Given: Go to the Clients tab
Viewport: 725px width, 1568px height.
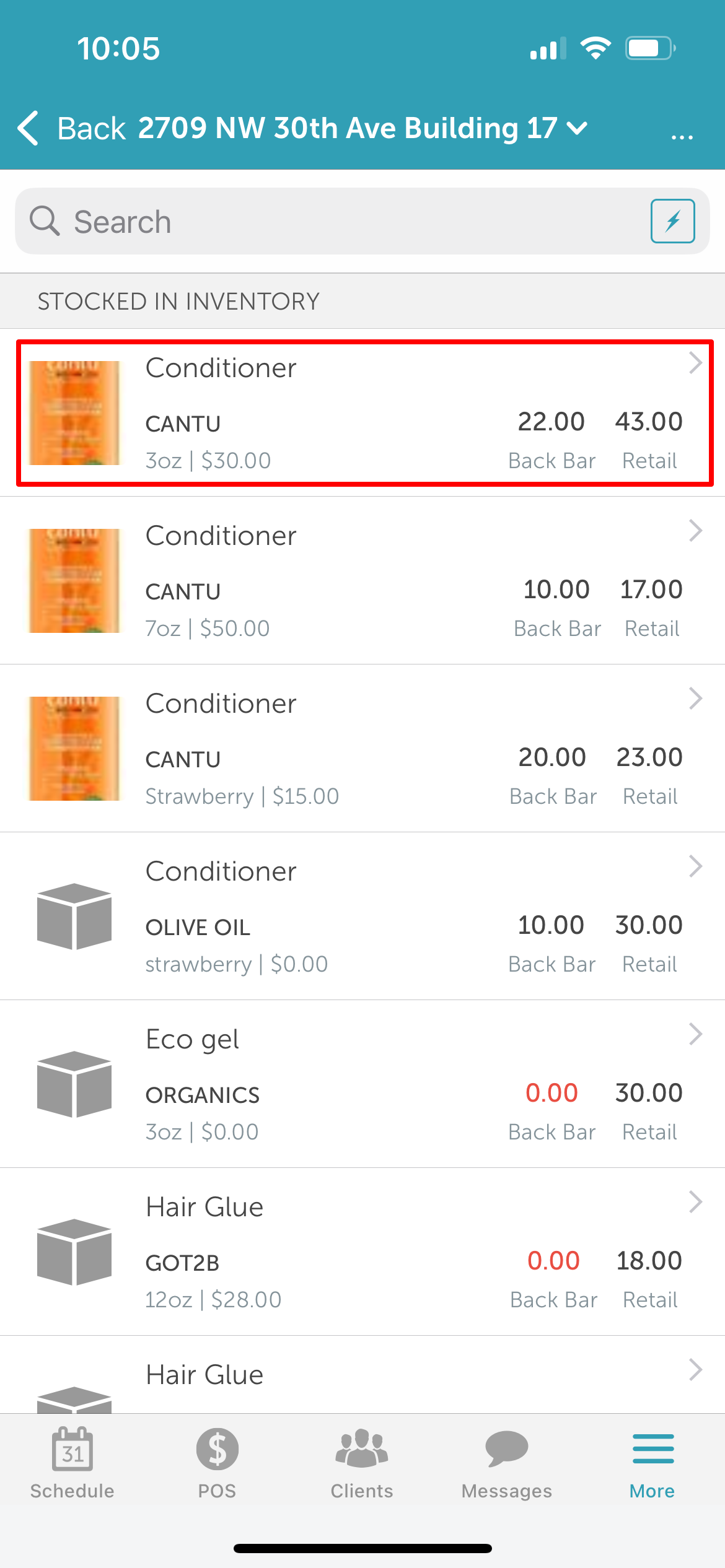Looking at the screenshot, I should (362, 1463).
